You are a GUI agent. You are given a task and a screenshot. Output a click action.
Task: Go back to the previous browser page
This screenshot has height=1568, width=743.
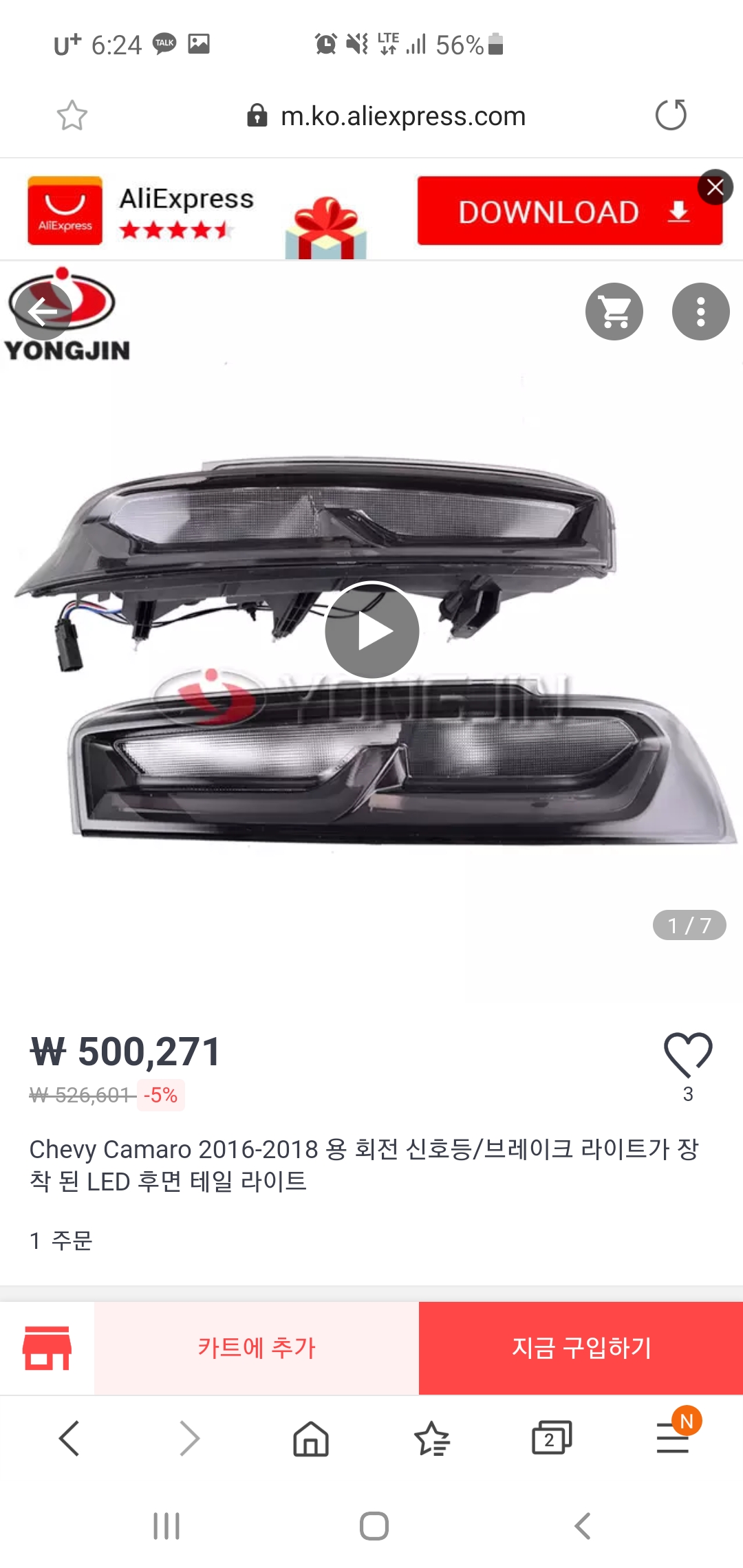coord(69,1438)
